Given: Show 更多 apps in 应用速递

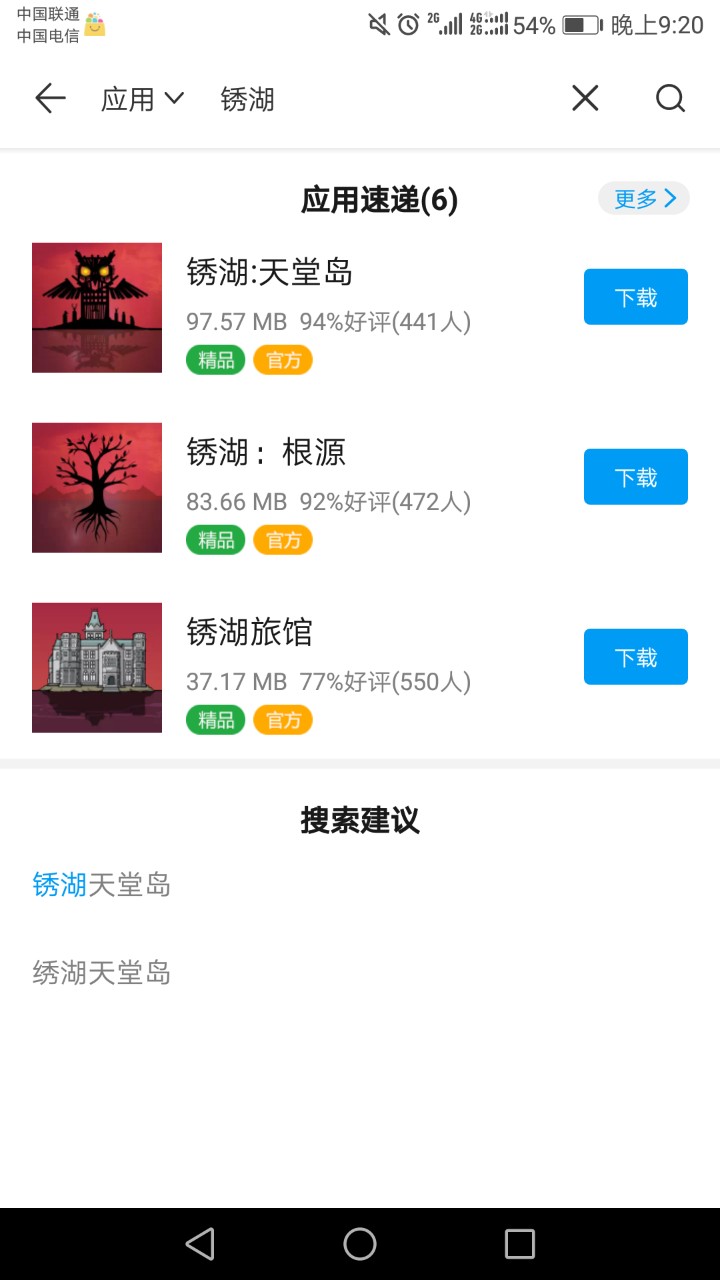Looking at the screenshot, I should pos(644,199).
